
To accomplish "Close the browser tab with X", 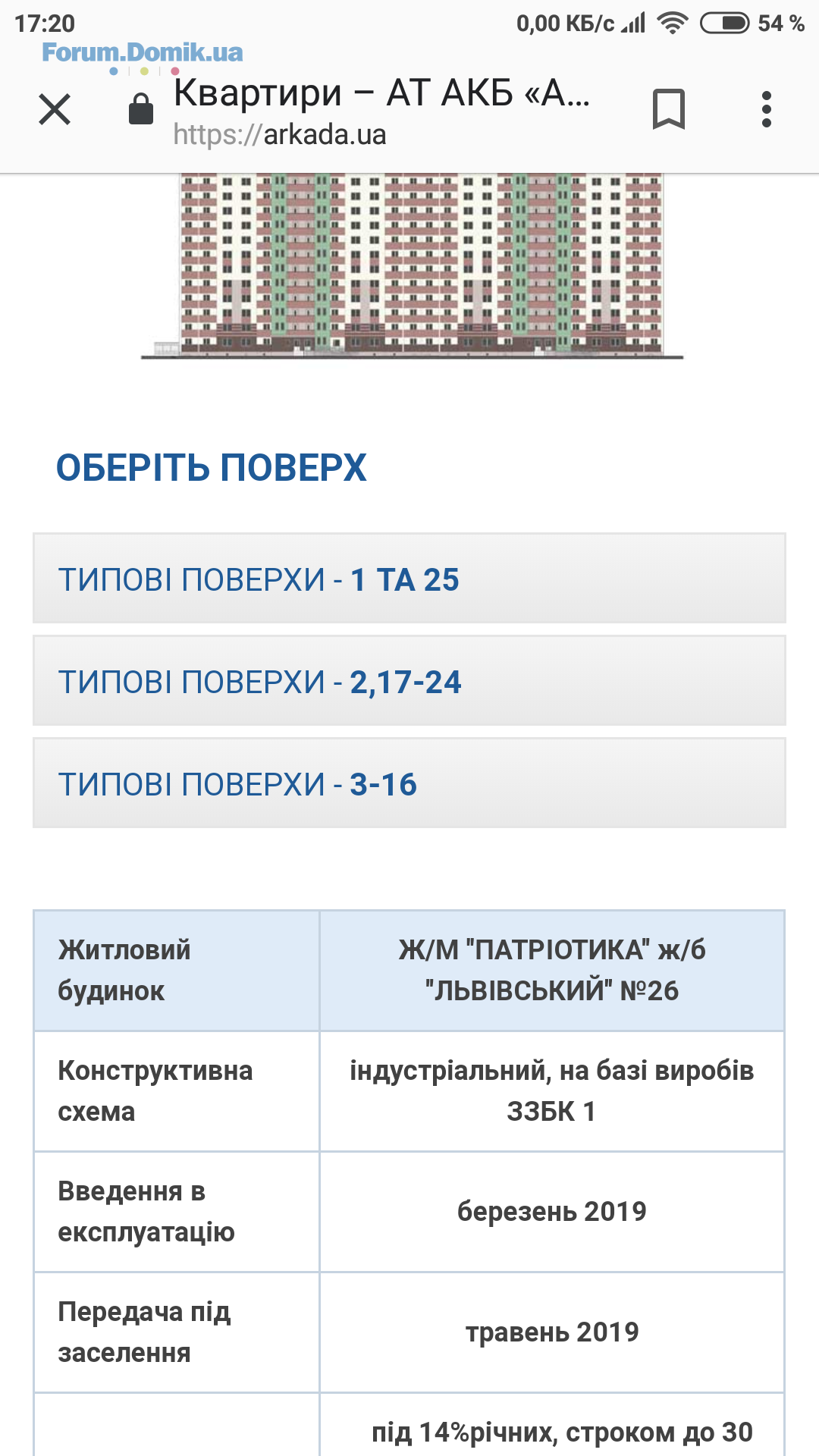I will (55, 109).
